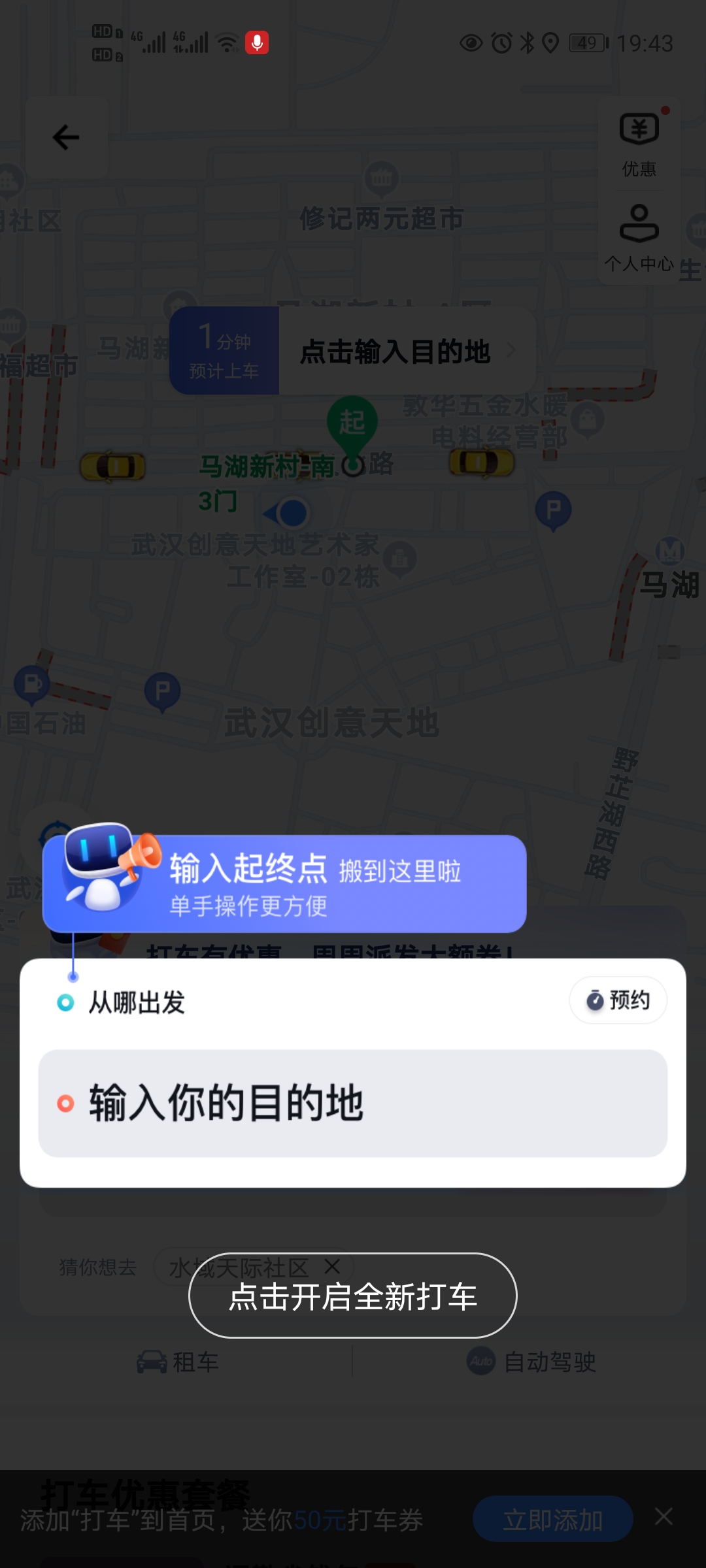Viewport: 706px width, 1568px height.
Task: Tap 立即添加 on the coupon banner
Action: 552,1518
